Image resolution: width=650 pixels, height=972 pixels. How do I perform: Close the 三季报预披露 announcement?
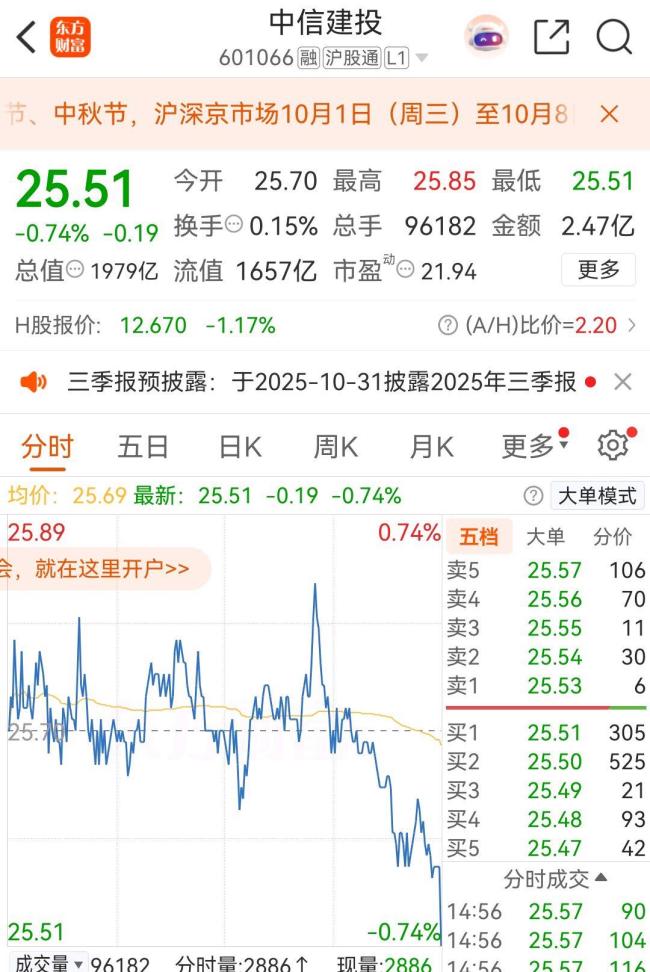coord(622,381)
